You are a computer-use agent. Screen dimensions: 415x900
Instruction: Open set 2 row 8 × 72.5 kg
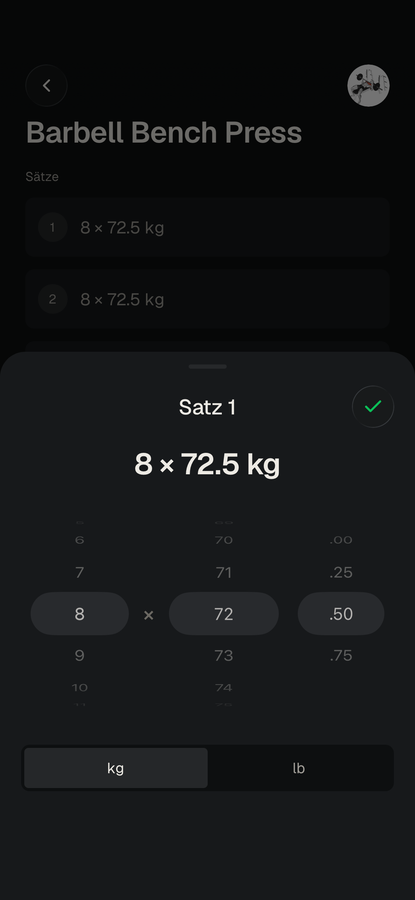pyautogui.click(x=207, y=299)
